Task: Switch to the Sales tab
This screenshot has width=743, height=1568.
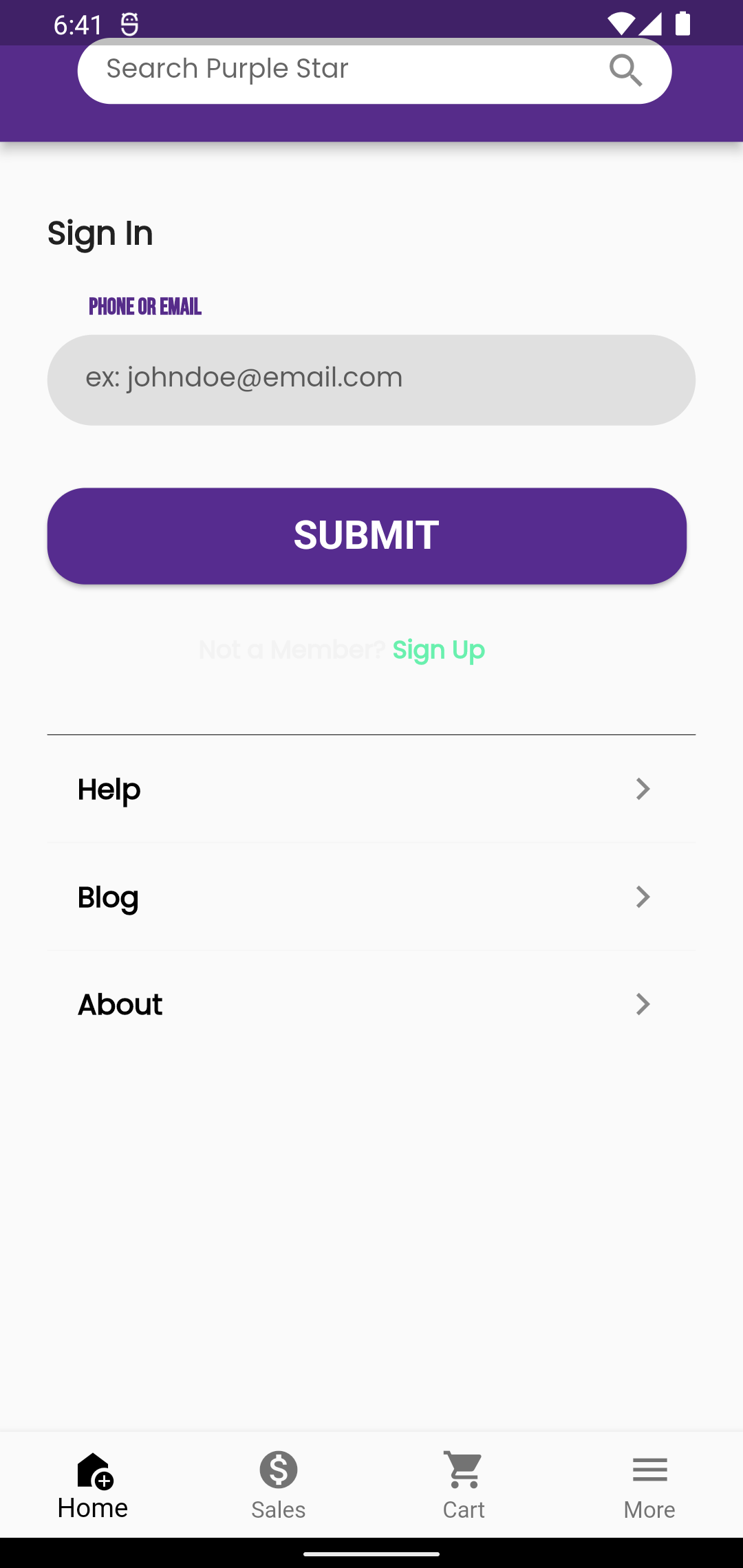Action: coord(278,1485)
